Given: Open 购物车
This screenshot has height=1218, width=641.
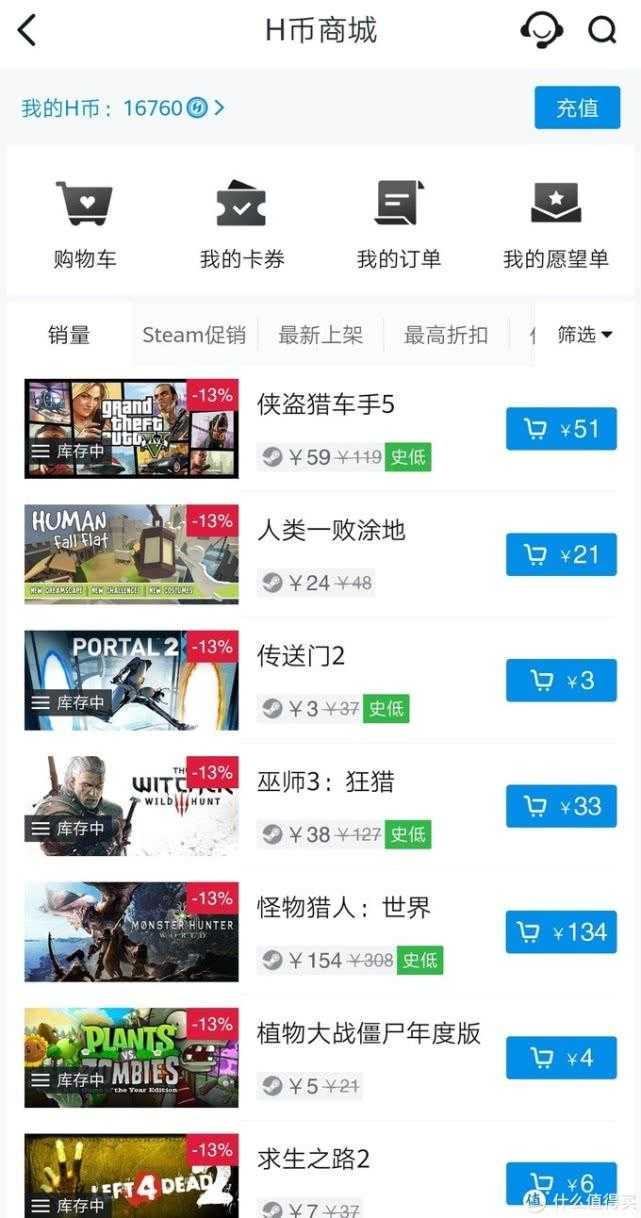Looking at the screenshot, I should pos(84,225).
